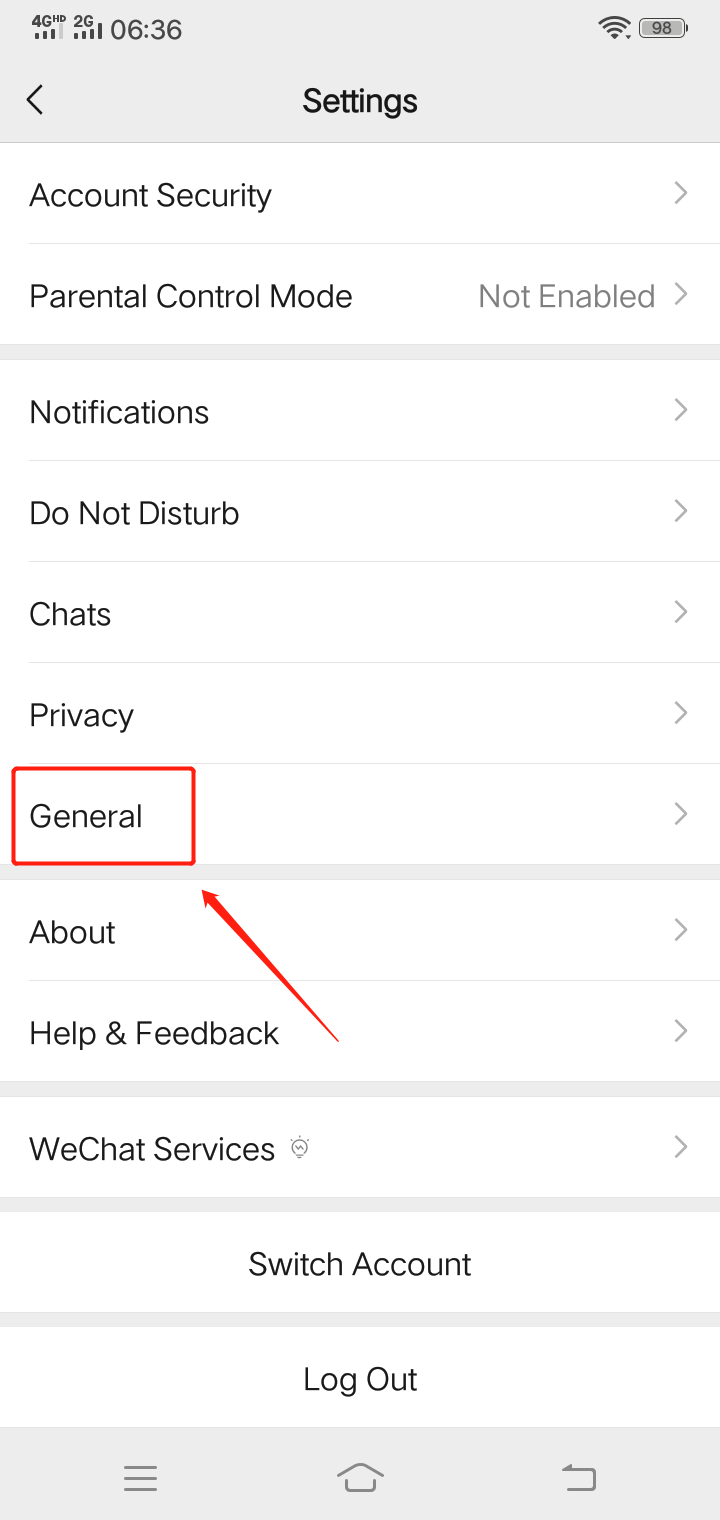Go back from the Settings screen
This screenshot has height=1520, width=720.
pyautogui.click(x=35, y=100)
